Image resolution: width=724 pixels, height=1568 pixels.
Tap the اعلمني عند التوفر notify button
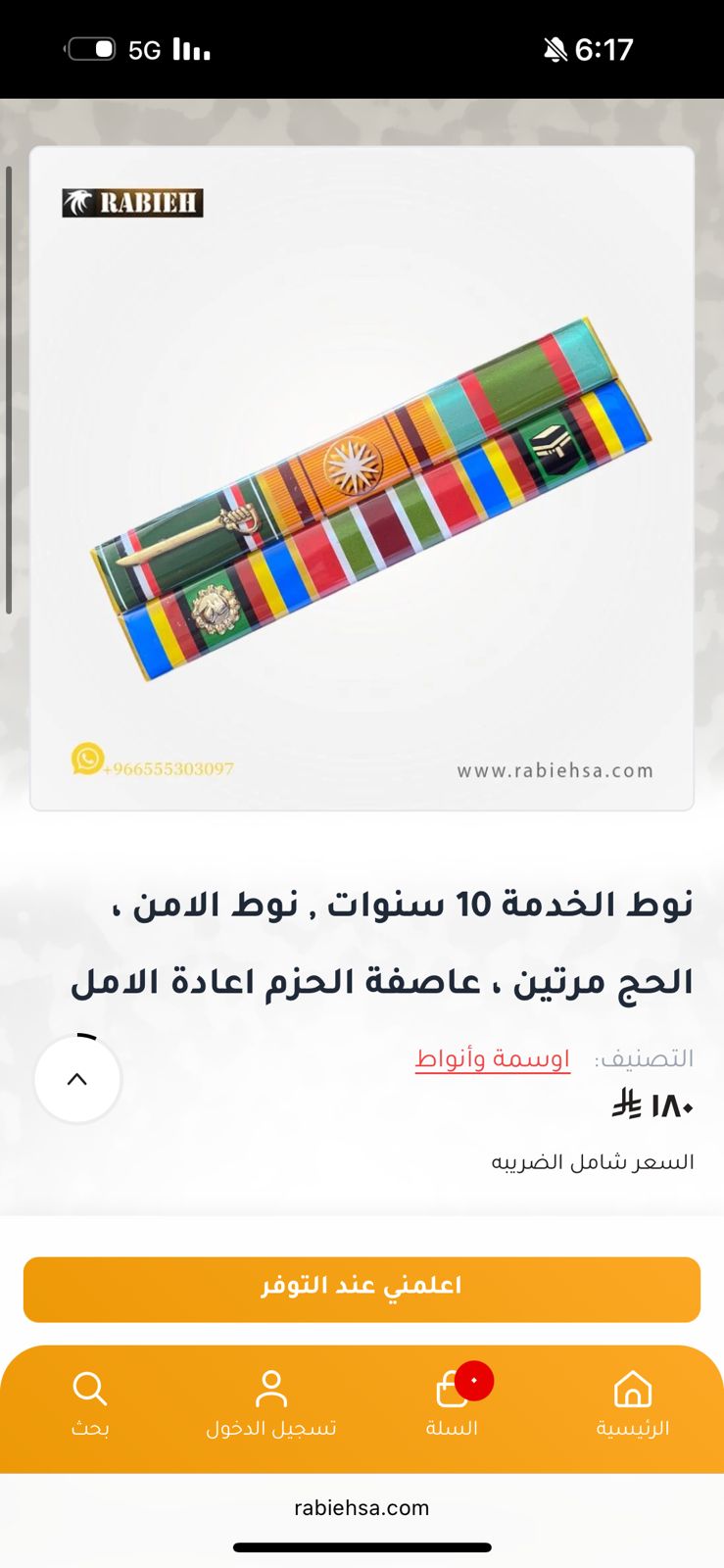click(362, 1289)
